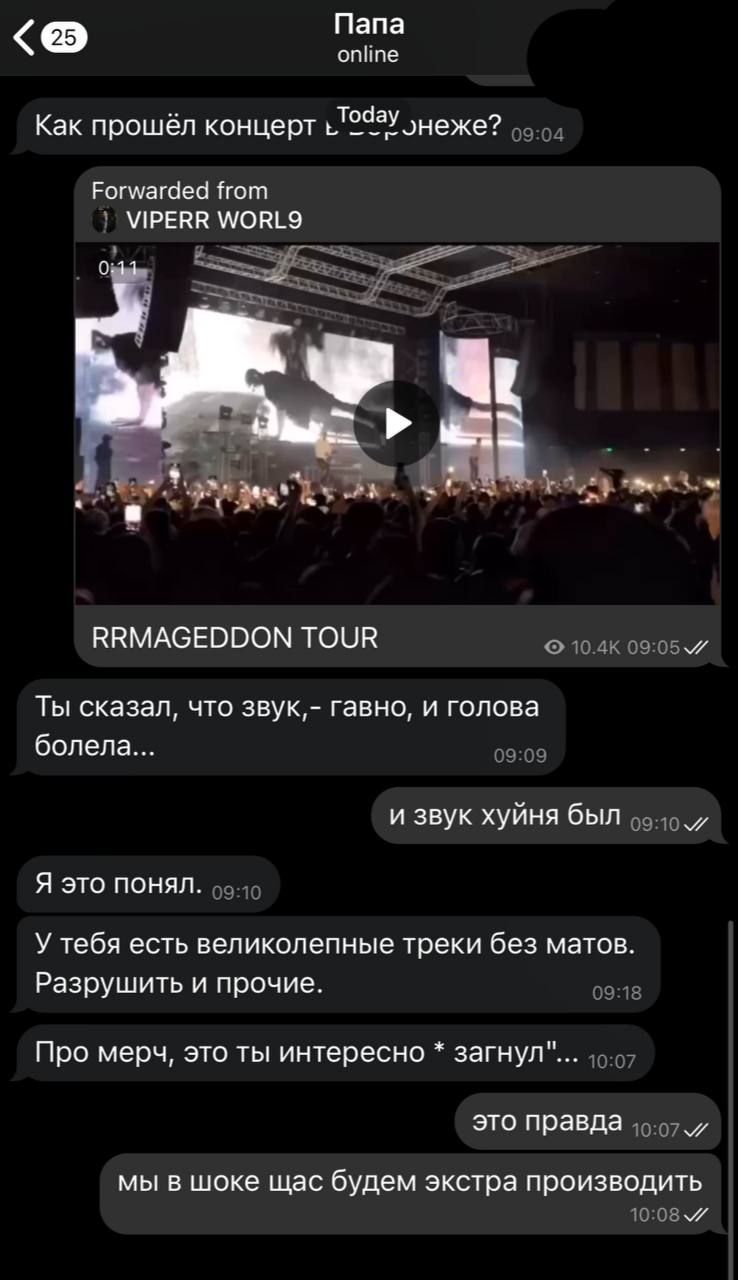The image size is (738, 1280).
Task: Open Папа's profile from the chat header
Action: (368, 38)
